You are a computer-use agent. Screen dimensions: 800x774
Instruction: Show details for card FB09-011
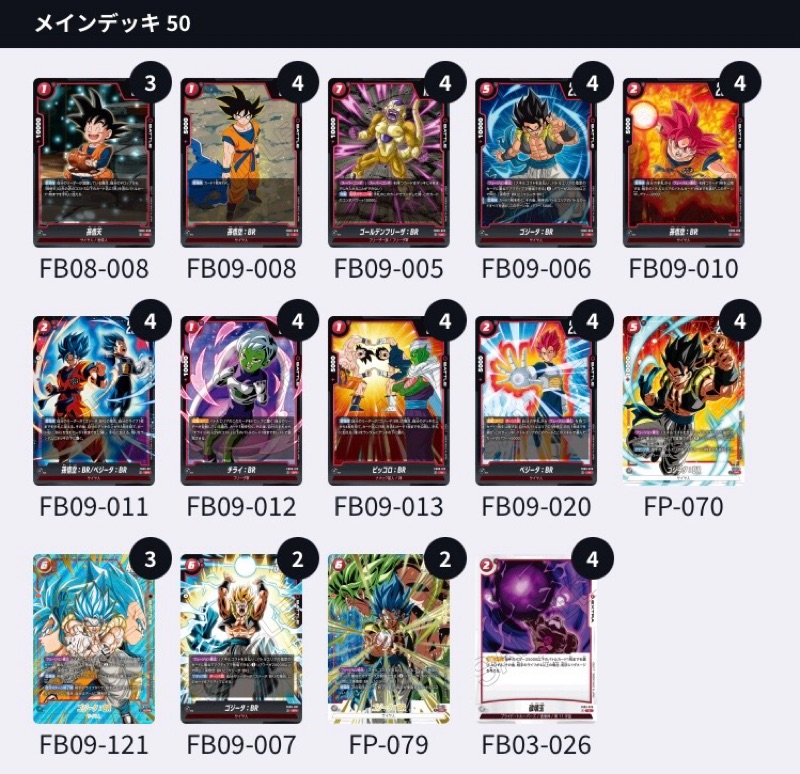[94, 401]
